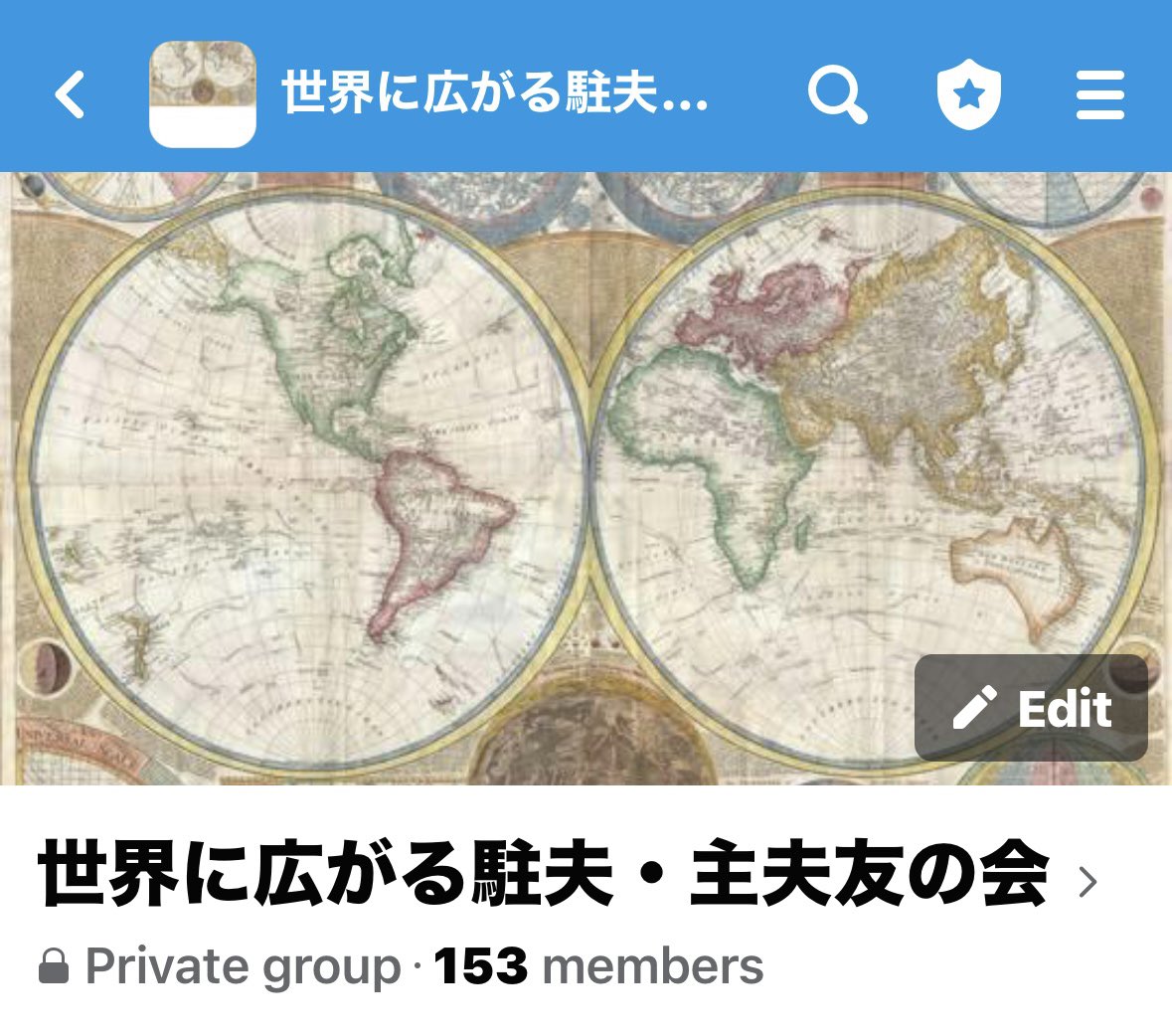Screen dimensions: 1172x1036
Task: Open group details via the title chevron
Action: tap(1088, 881)
